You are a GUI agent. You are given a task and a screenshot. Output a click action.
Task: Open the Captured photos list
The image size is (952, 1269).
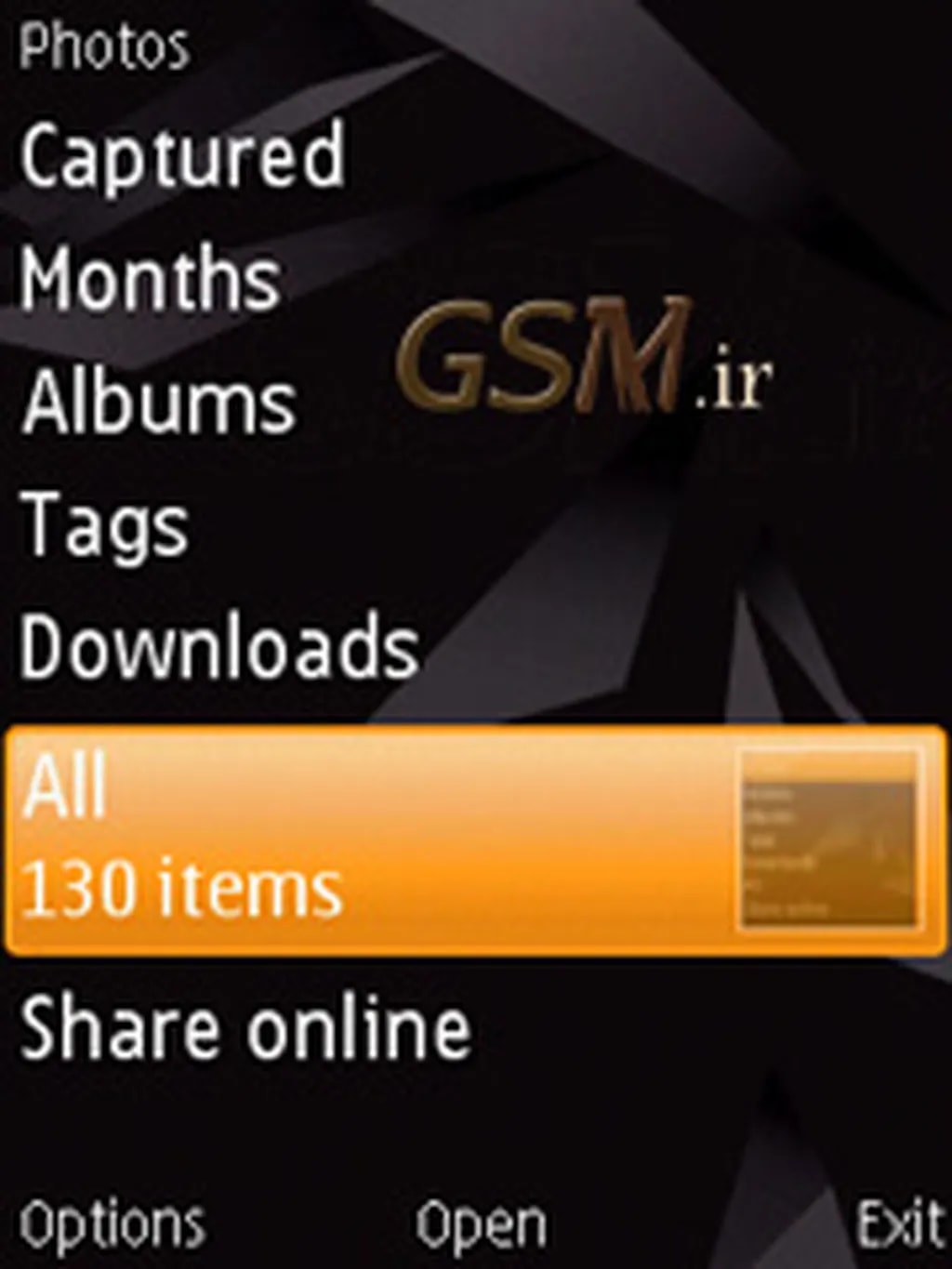pos(182,156)
